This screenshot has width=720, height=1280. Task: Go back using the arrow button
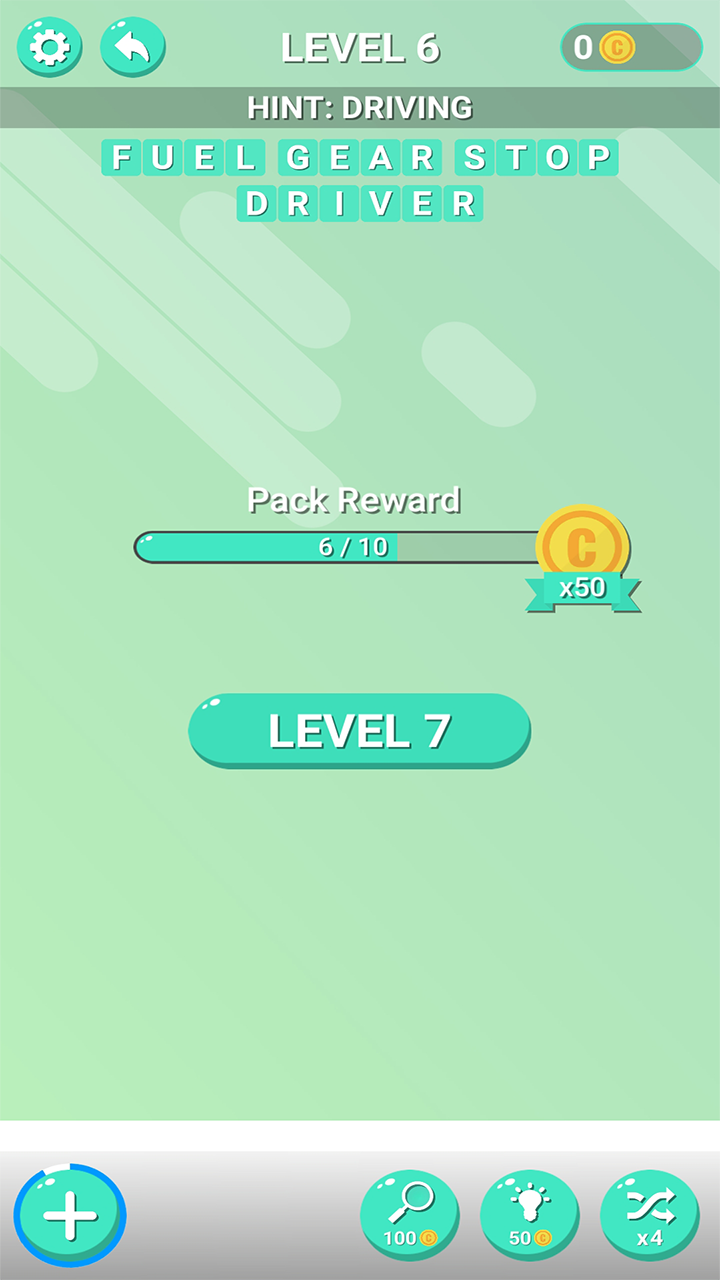pos(133,47)
